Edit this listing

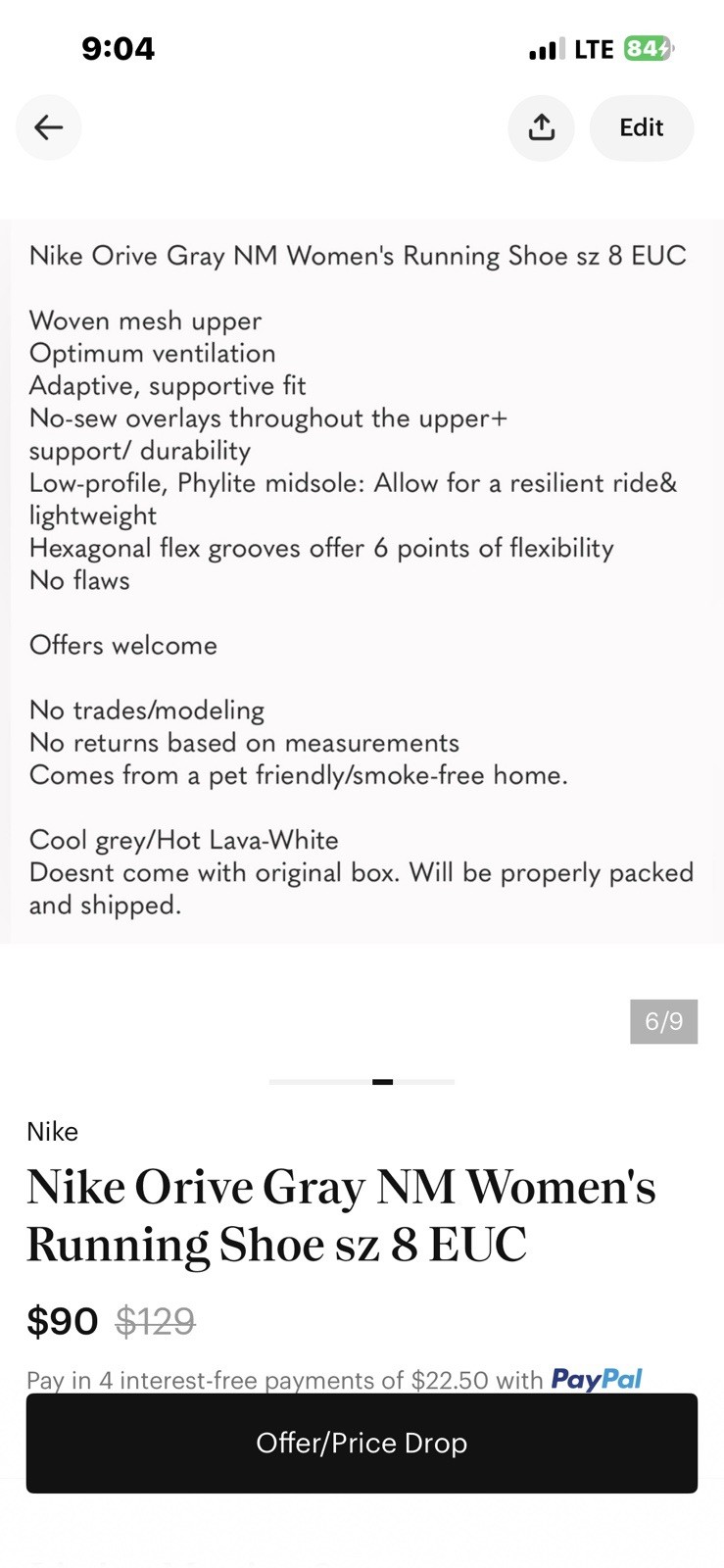[x=642, y=127]
